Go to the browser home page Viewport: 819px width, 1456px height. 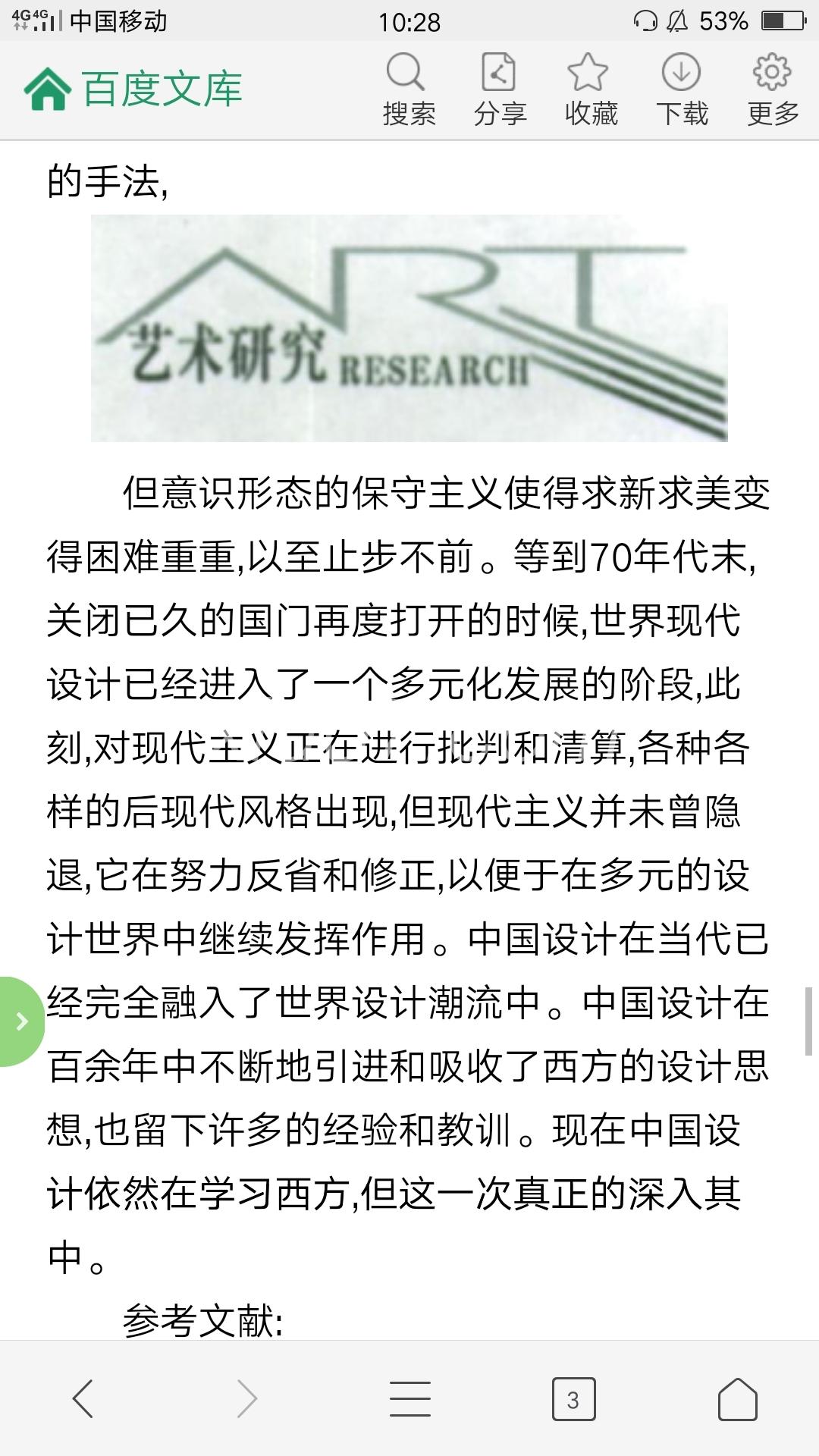point(738,1399)
